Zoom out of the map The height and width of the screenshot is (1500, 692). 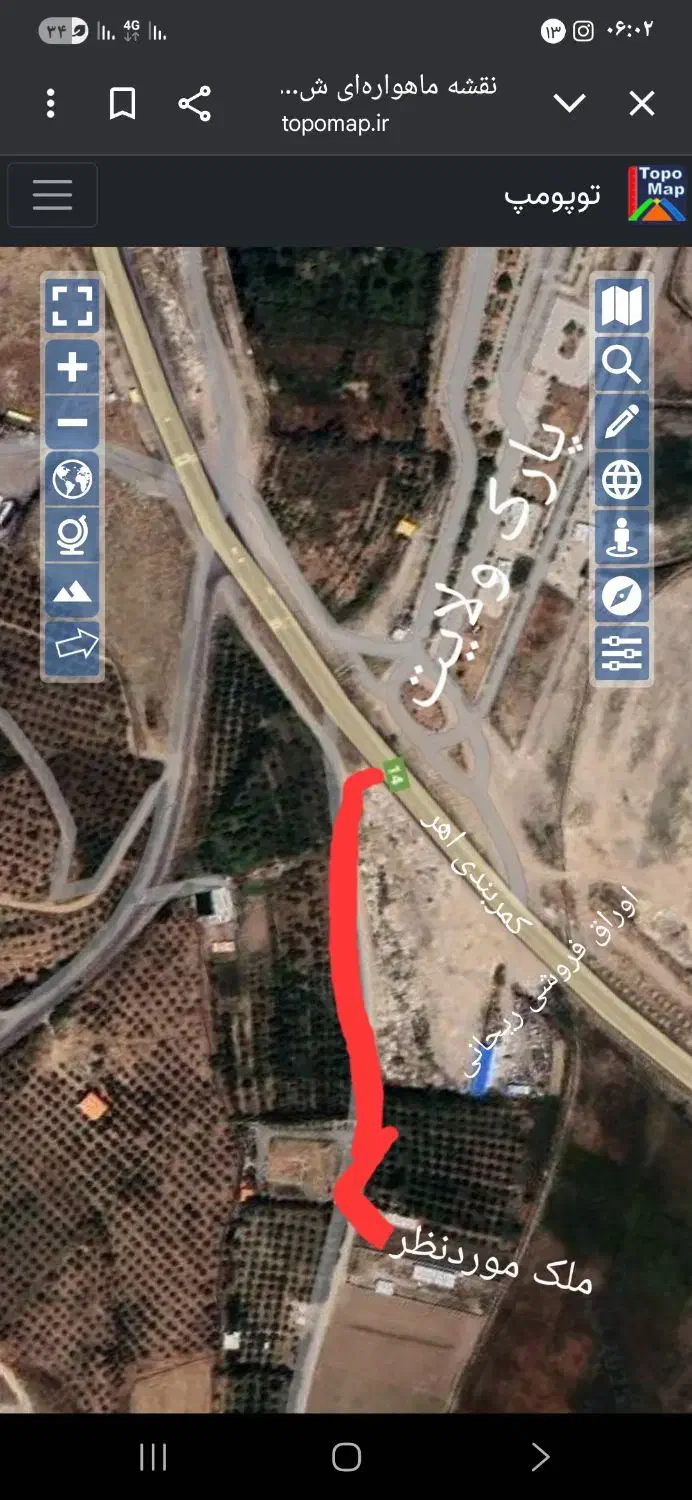point(72,423)
